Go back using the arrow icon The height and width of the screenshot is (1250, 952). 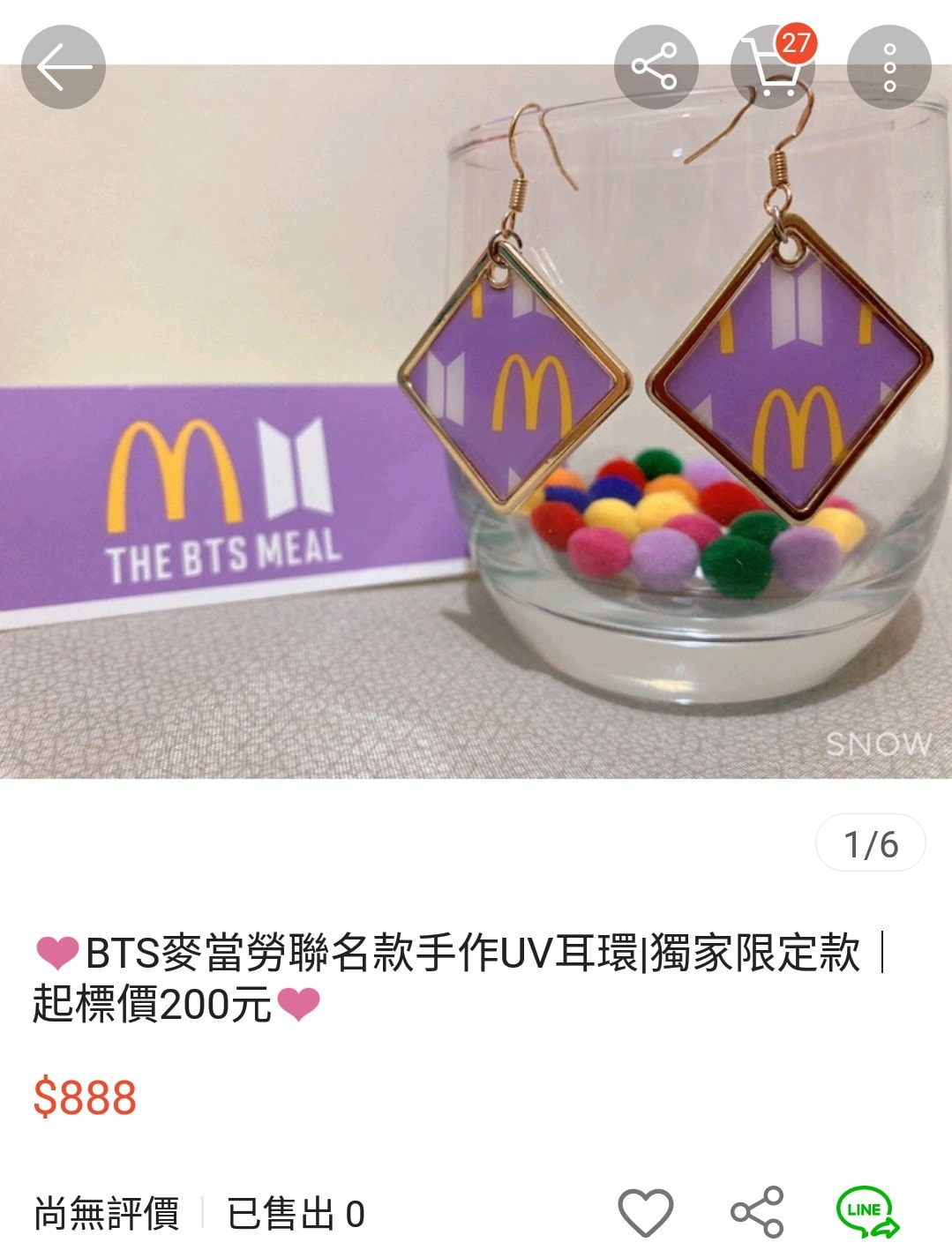pyautogui.click(x=64, y=67)
